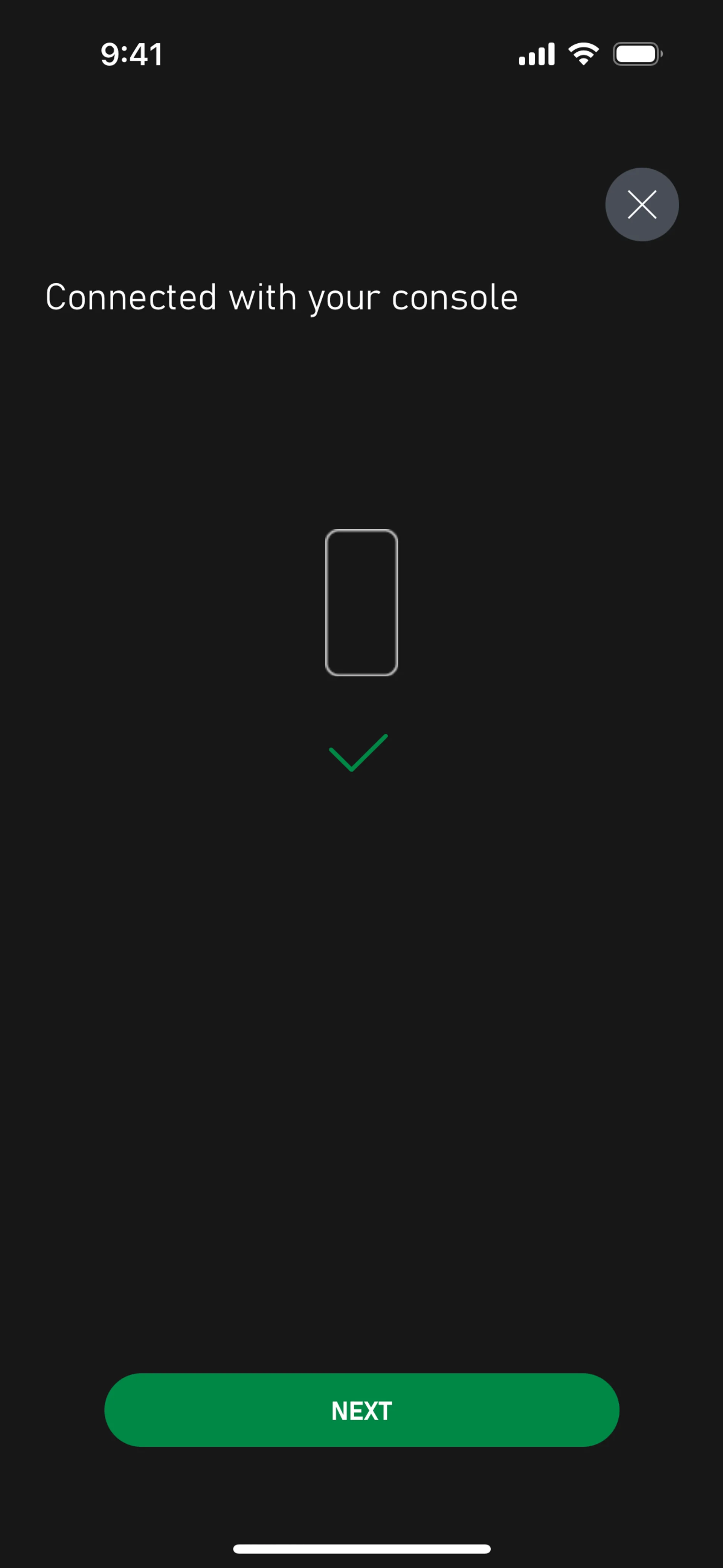Close the console connection screen
Screen dimensions: 723x1568
point(641,205)
